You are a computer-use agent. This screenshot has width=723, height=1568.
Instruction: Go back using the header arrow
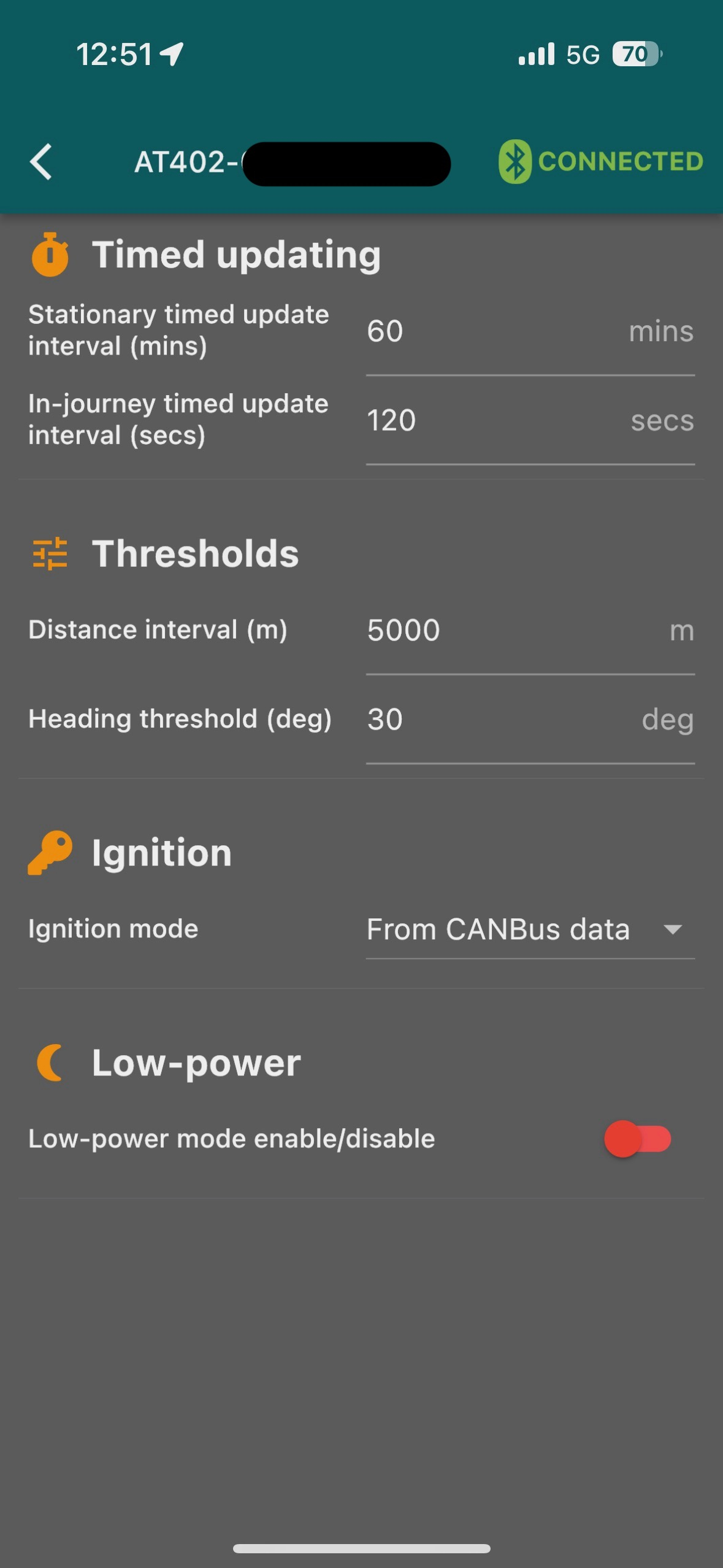[41, 162]
